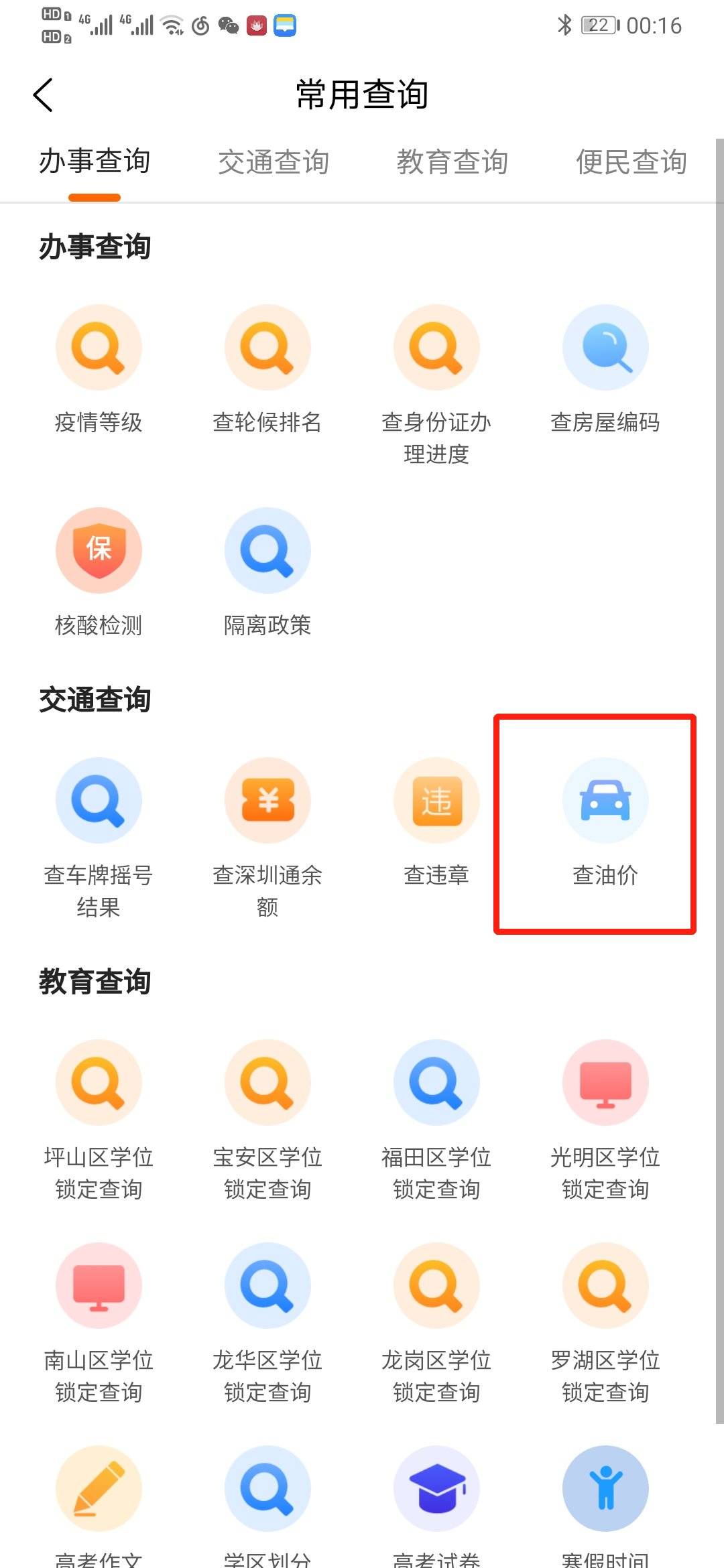Viewport: 724px width, 1568px height.
Task: Open 查轮候排名
Action: (x=267, y=370)
